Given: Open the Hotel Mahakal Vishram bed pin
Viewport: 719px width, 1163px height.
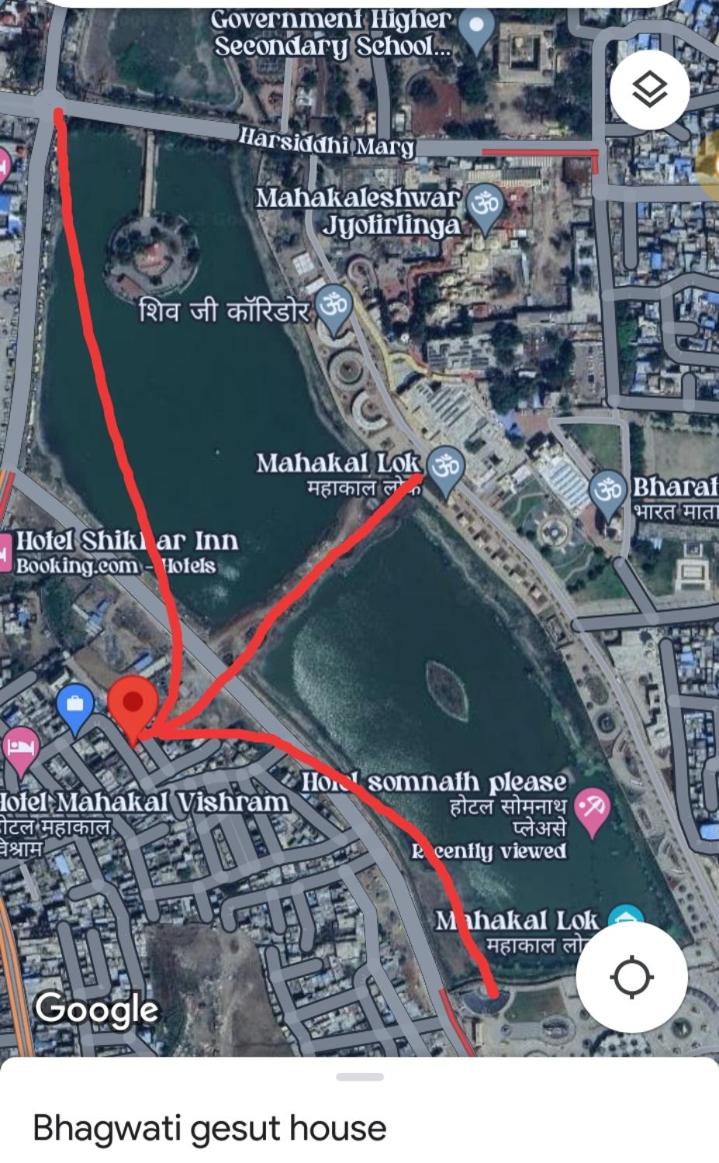Looking at the screenshot, I should (21, 751).
